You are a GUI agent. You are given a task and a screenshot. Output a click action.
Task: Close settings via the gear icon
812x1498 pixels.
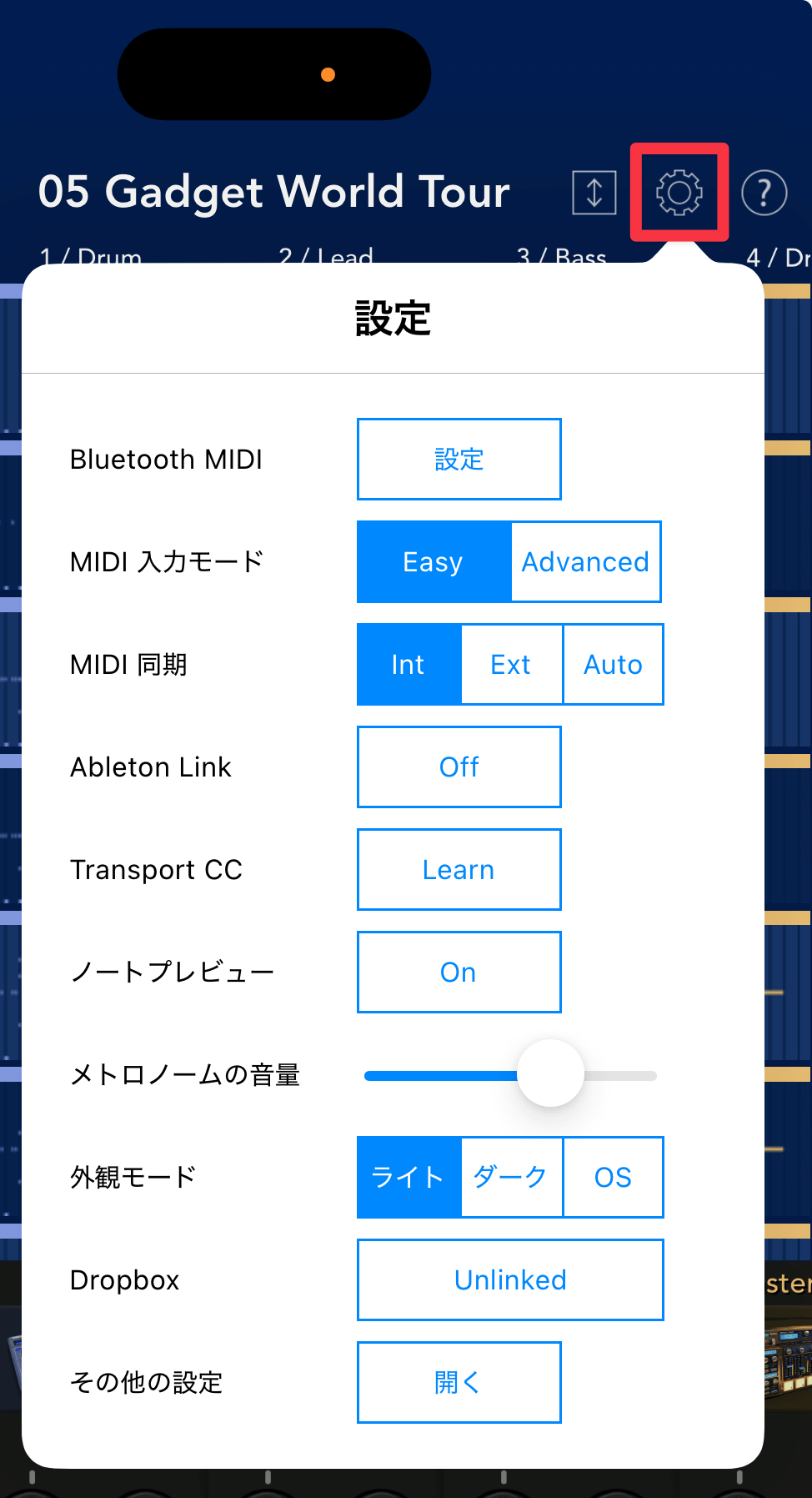679,193
